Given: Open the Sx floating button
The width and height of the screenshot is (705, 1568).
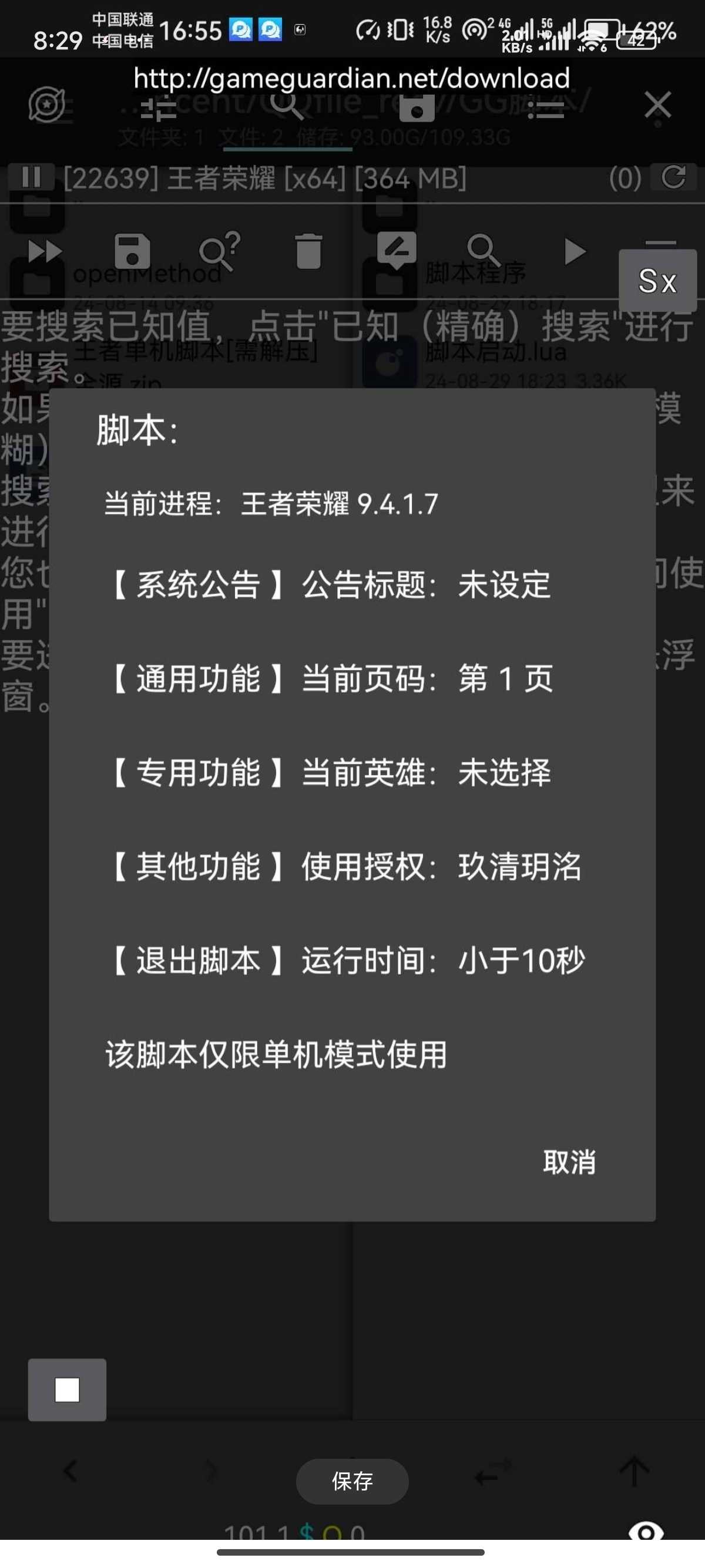Looking at the screenshot, I should [657, 281].
